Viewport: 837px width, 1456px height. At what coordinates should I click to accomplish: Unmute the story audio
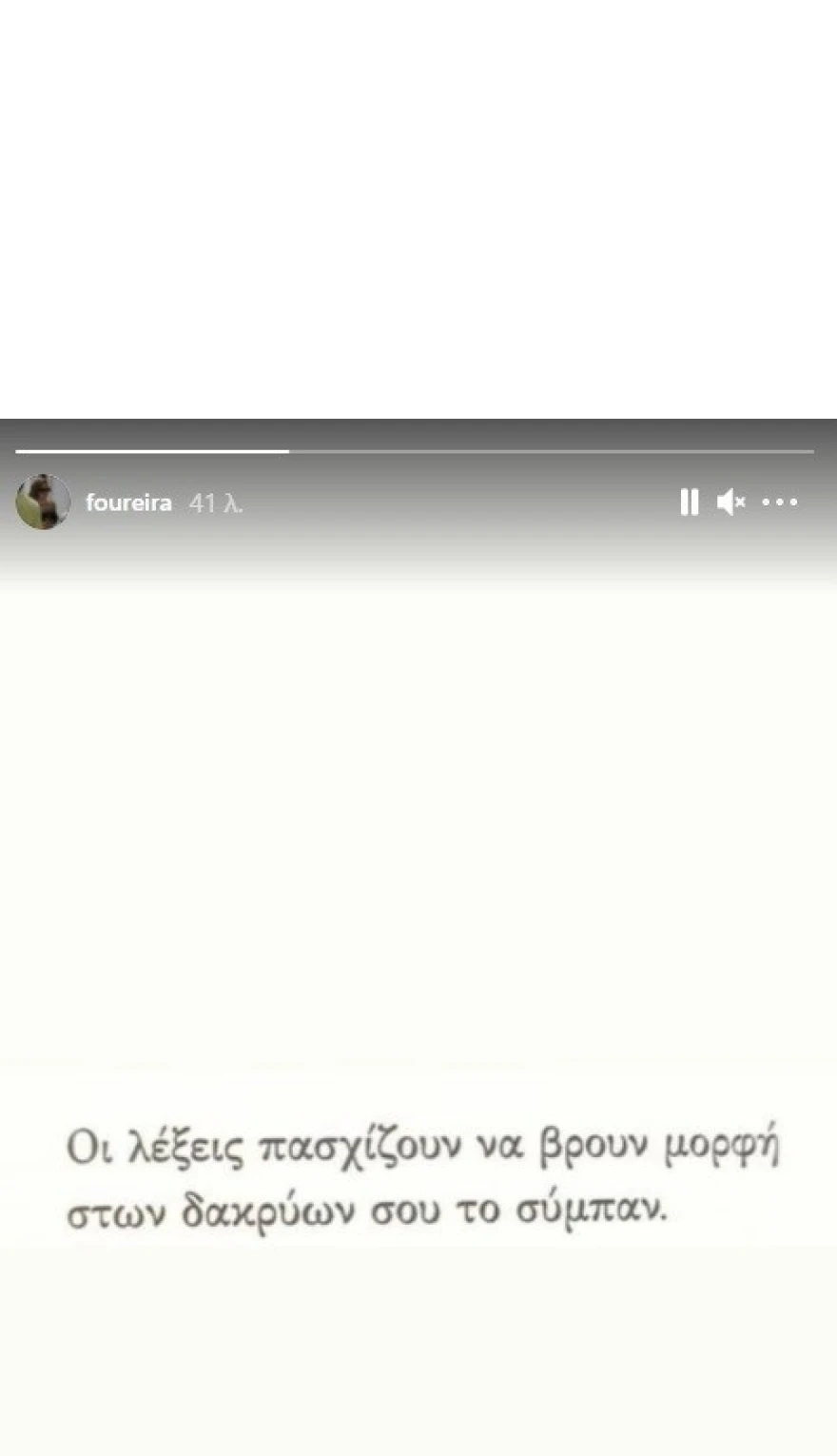(x=730, y=502)
